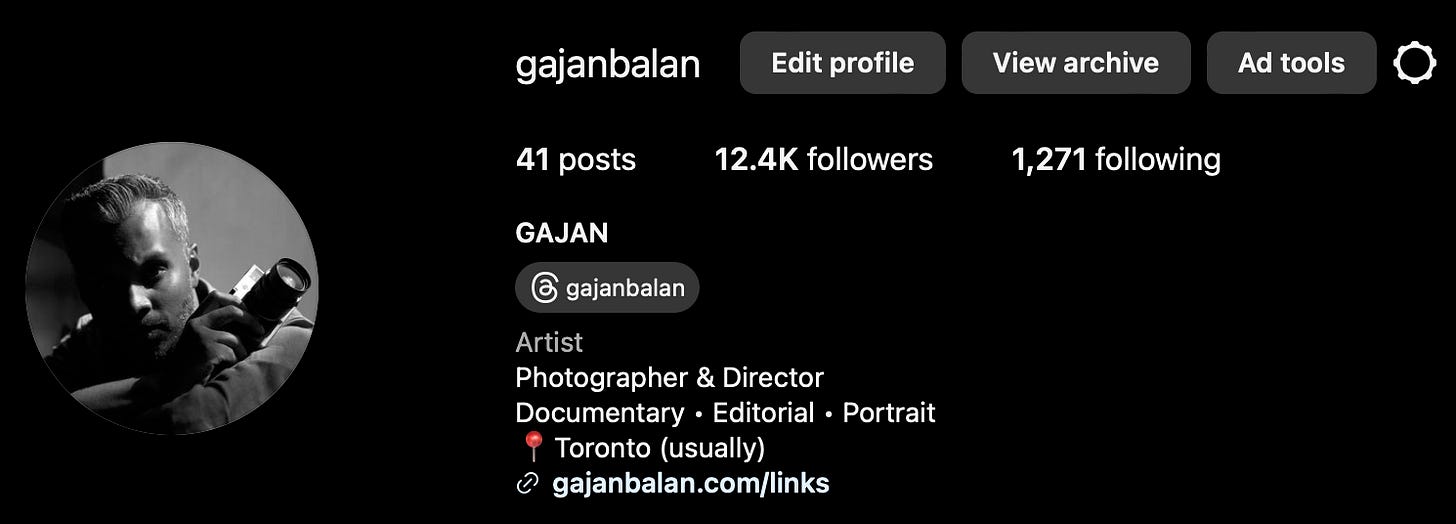Open the gajanbalan.com/links link

690,484
